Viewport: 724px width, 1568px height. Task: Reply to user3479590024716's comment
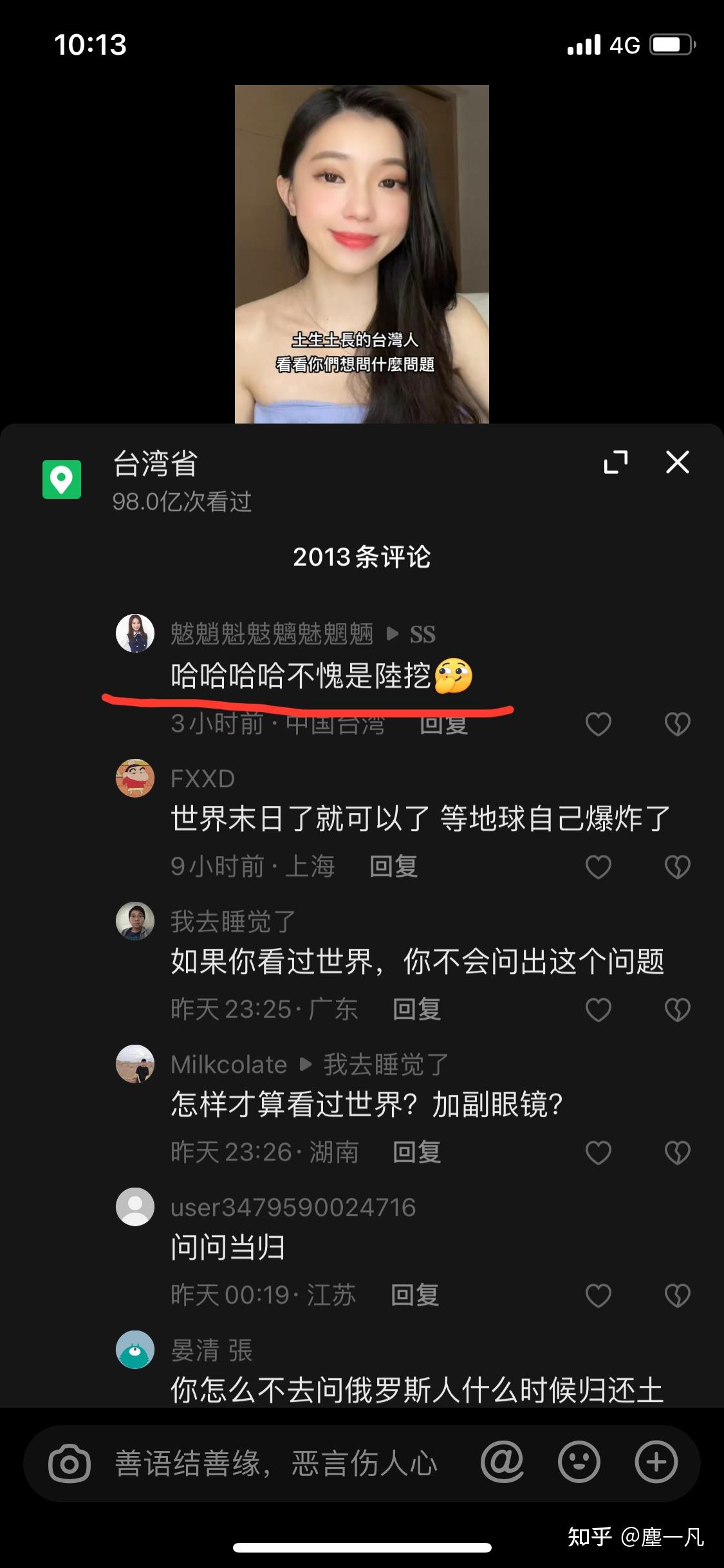coord(414,1295)
